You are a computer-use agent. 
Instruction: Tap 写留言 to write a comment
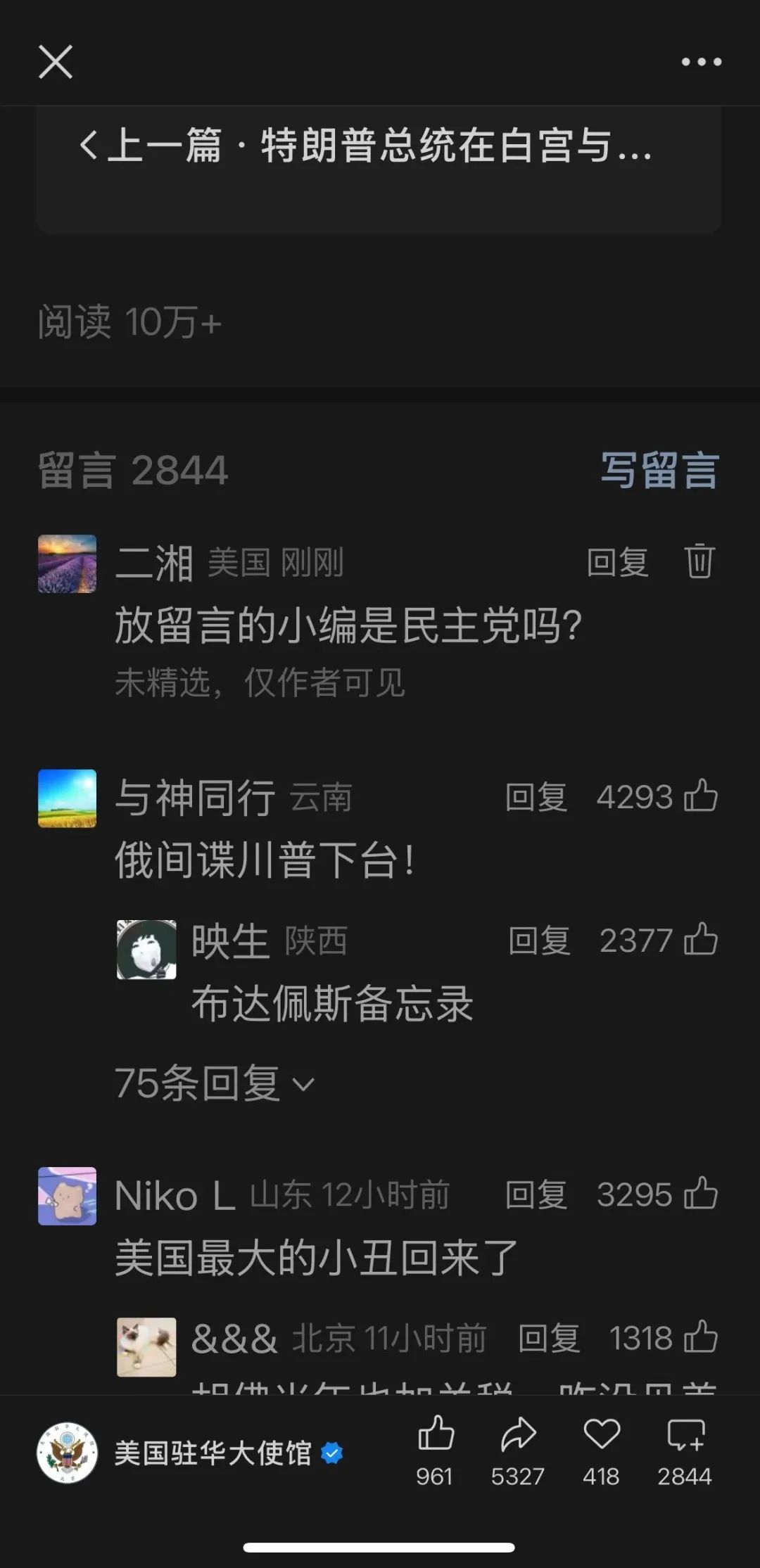coord(659,470)
